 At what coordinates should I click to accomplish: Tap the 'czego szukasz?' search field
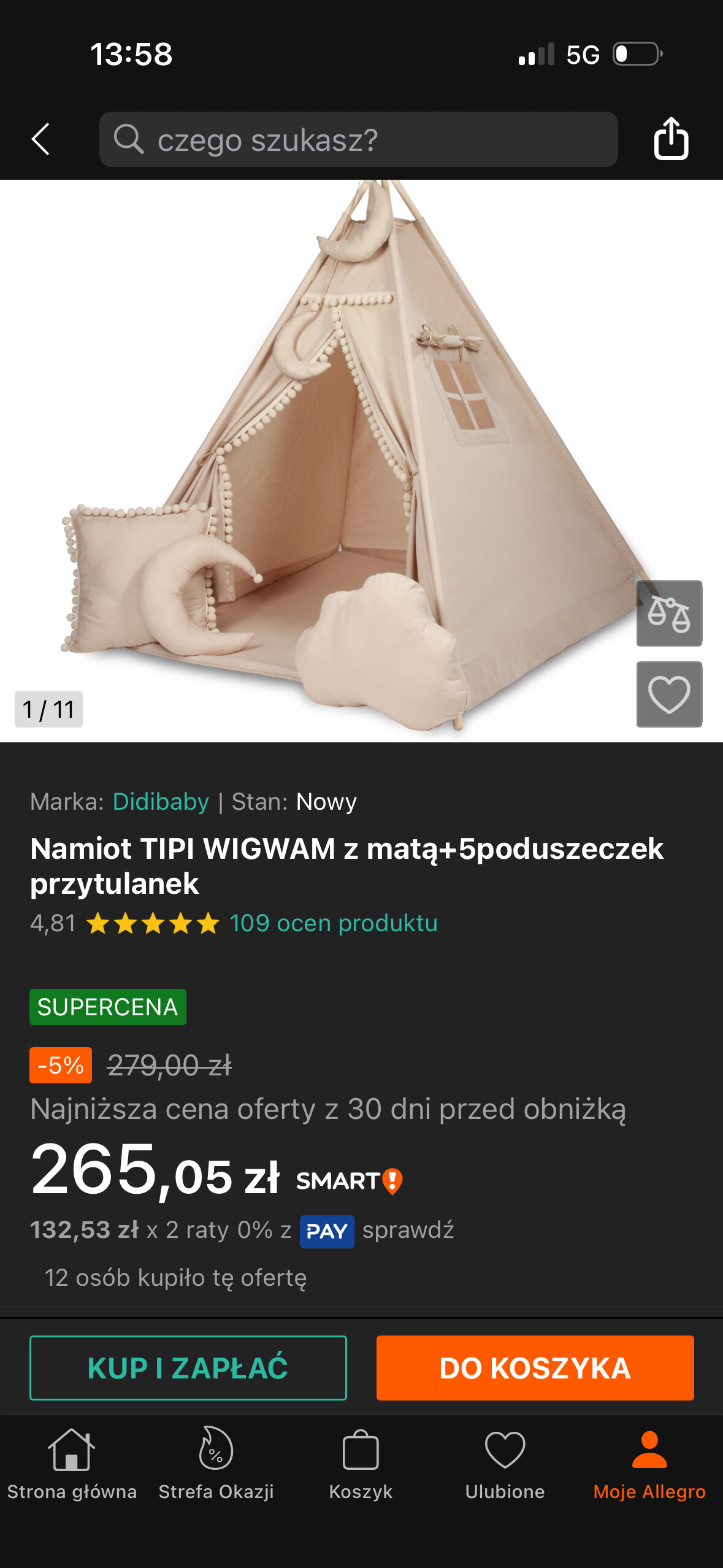(358, 139)
